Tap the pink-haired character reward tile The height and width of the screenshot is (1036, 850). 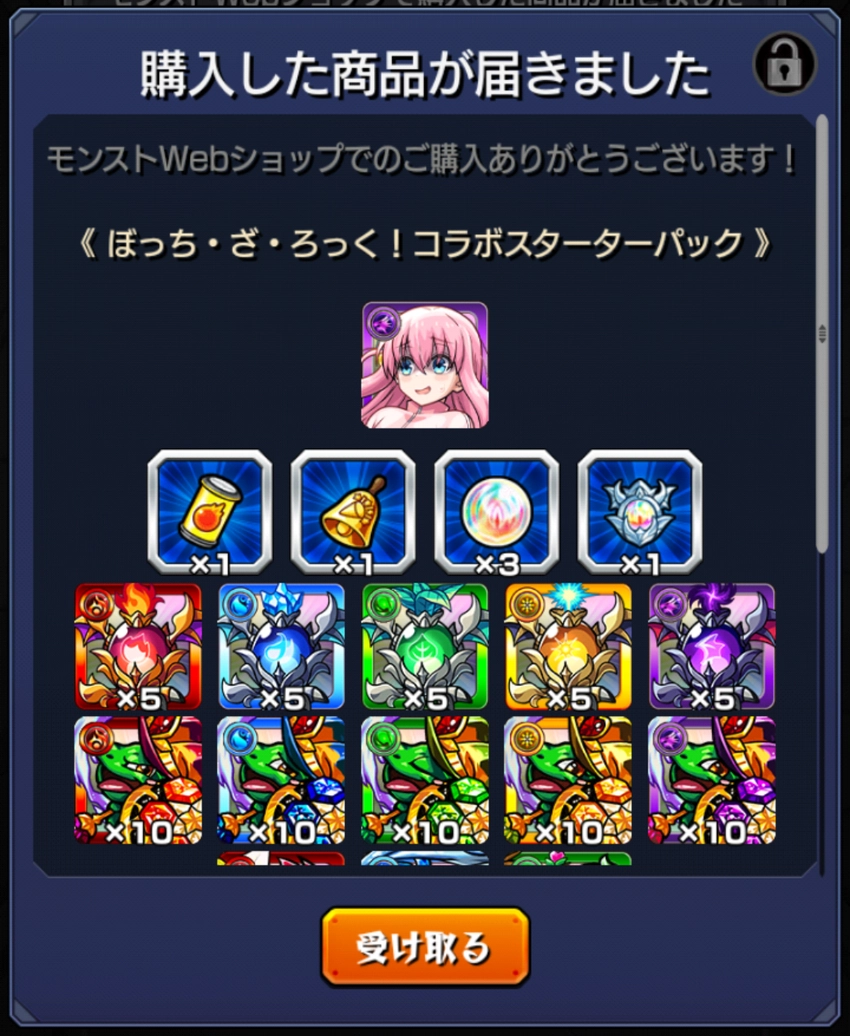[425, 365]
